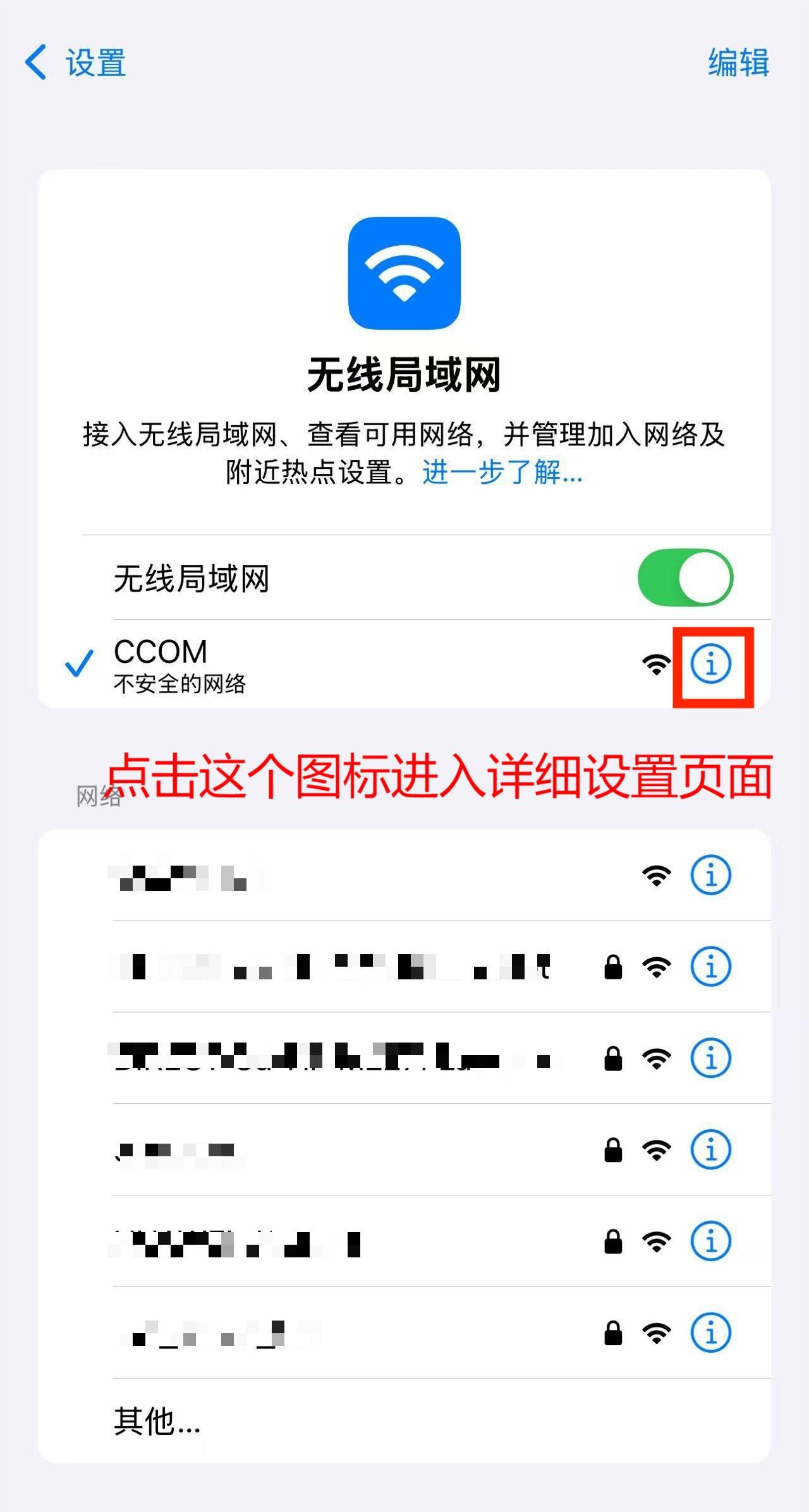Open 其他… to join another network
Screen dimensions: 809x1512
coord(157,1421)
